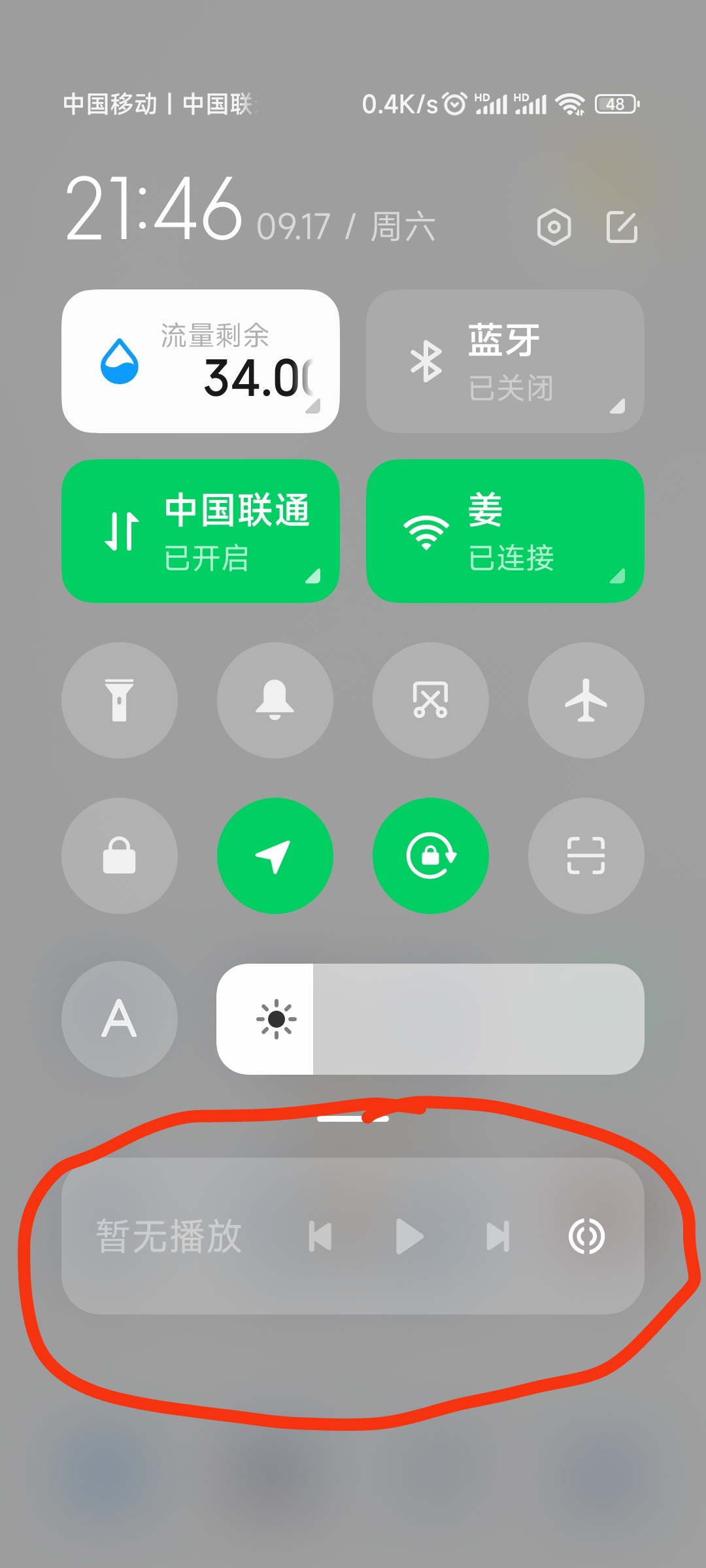
Task: Toggle the bell mute mode
Action: pyautogui.click(x=275, y=700)
